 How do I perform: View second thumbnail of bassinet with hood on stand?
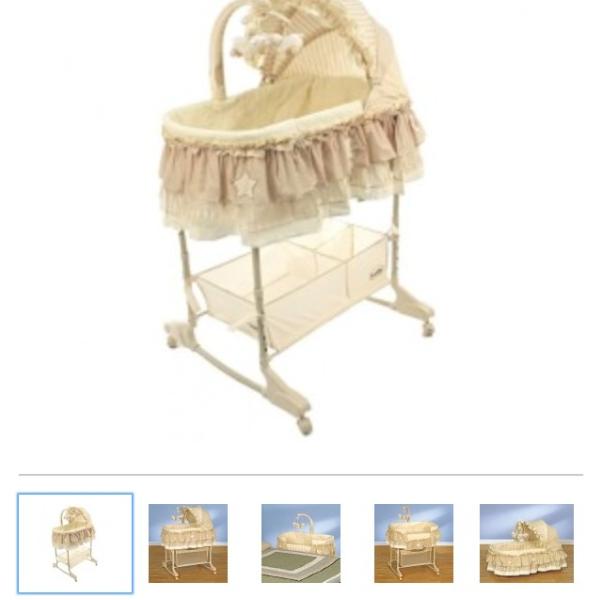point(188,543)
